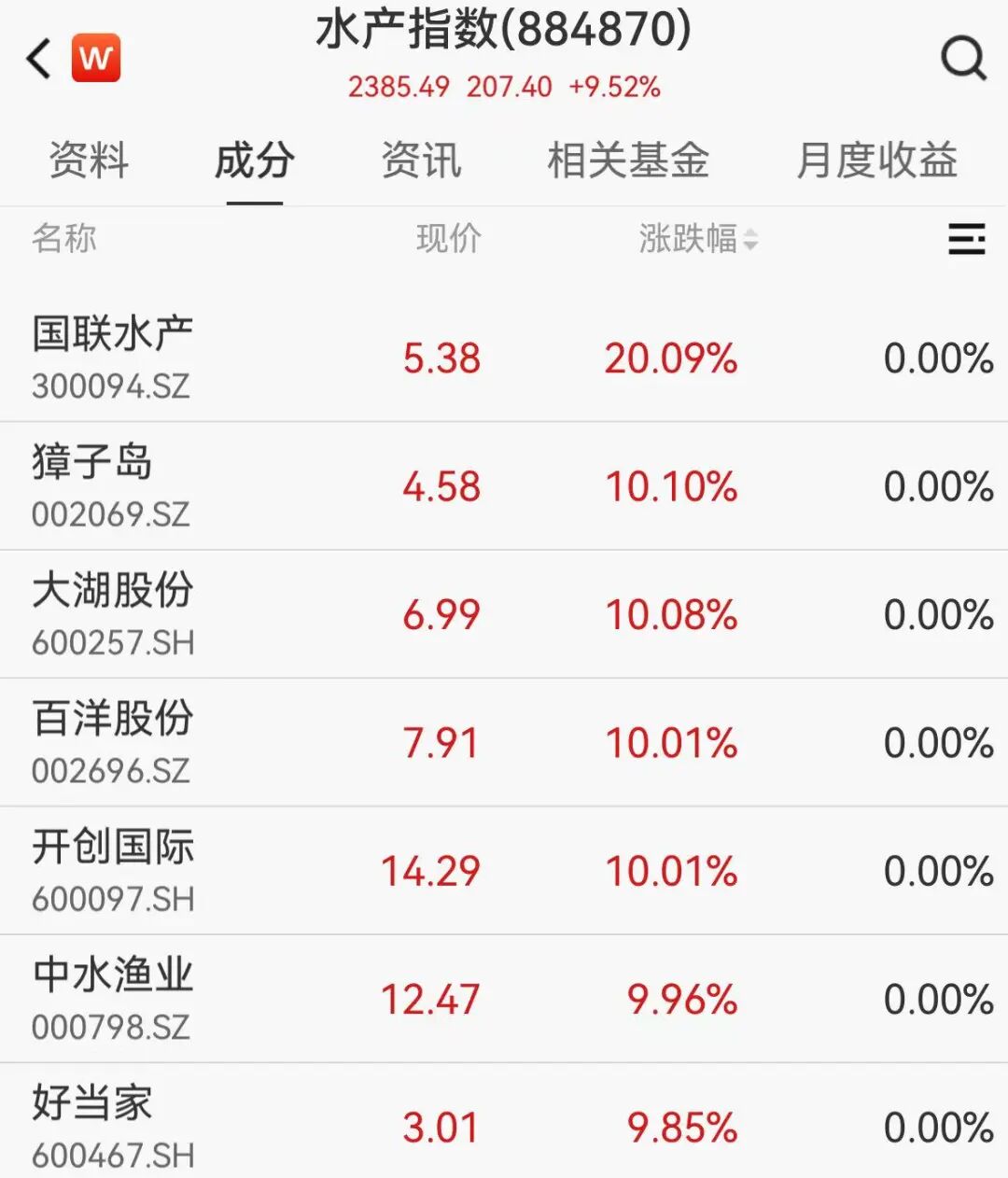Switch to the 资料 tab

coord(89,160)
